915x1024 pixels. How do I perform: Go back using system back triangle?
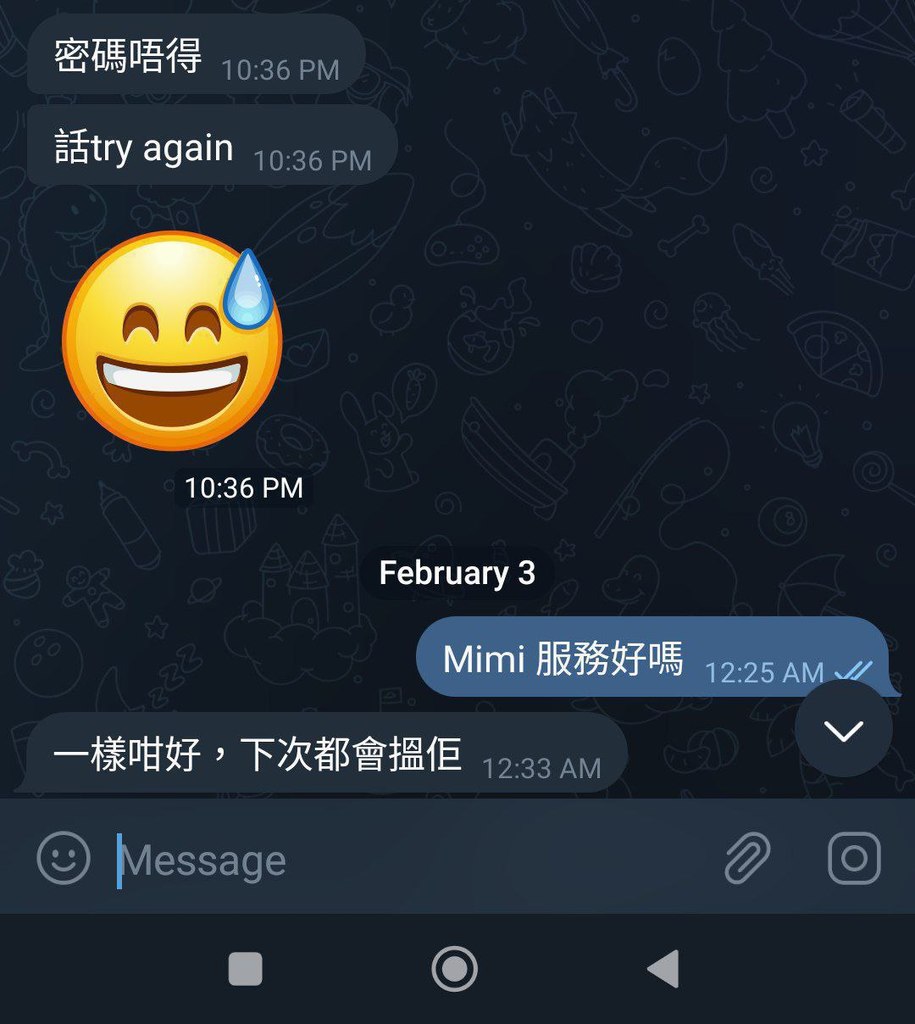[662, 969]
